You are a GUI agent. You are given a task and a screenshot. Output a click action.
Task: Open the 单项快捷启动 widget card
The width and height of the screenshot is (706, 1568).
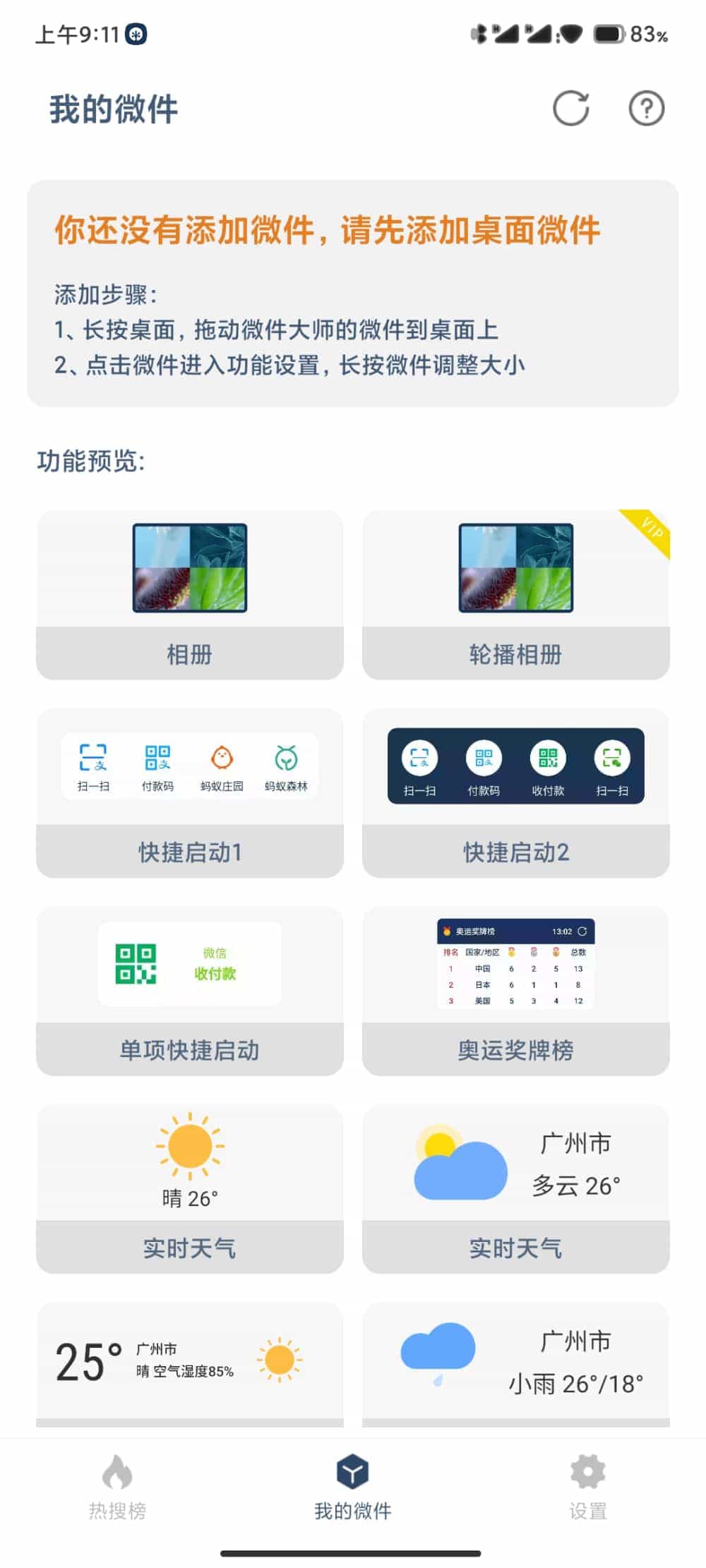(190, 990)
